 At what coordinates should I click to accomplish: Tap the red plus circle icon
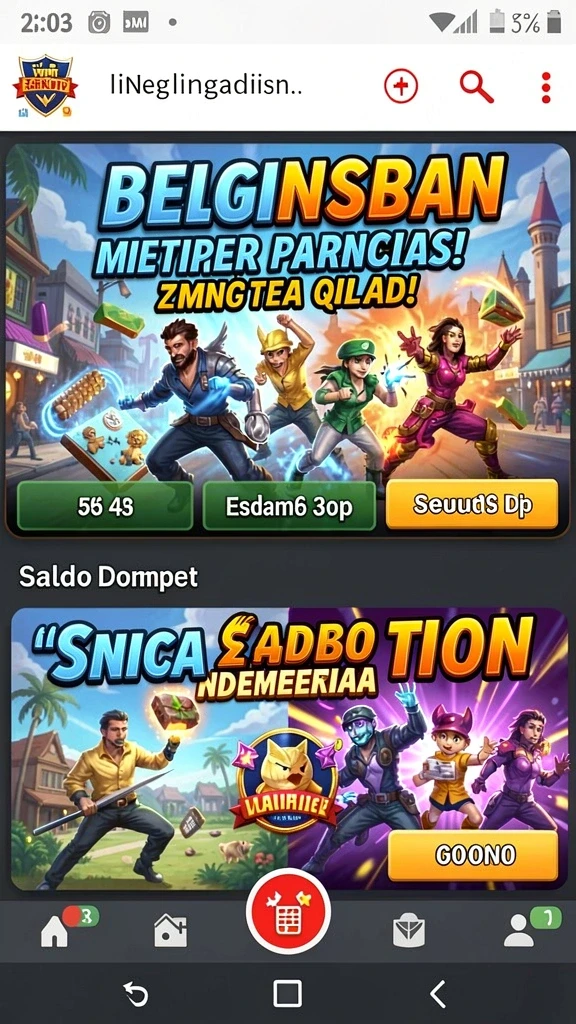coord(400,86)
